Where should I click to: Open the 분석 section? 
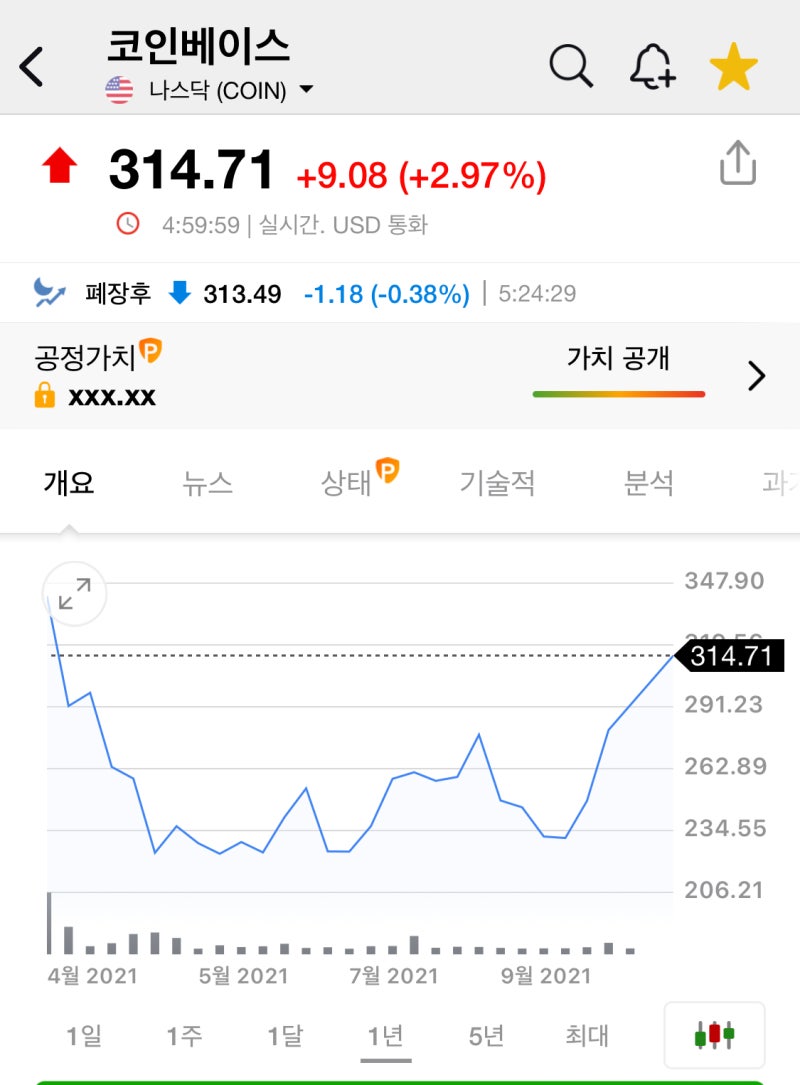pos(649,483)
